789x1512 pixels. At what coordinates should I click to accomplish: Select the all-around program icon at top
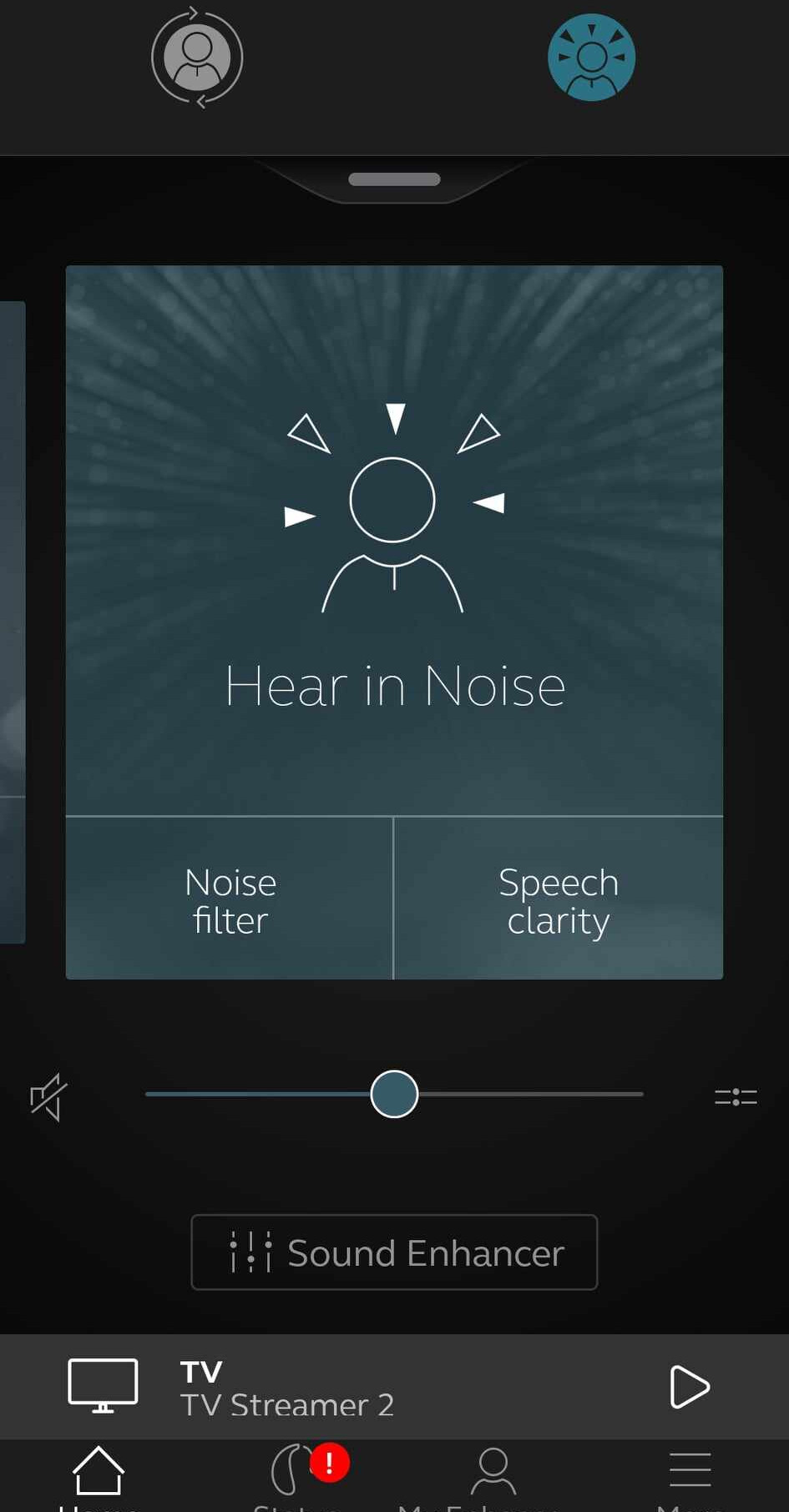click(x=197, y=58)
